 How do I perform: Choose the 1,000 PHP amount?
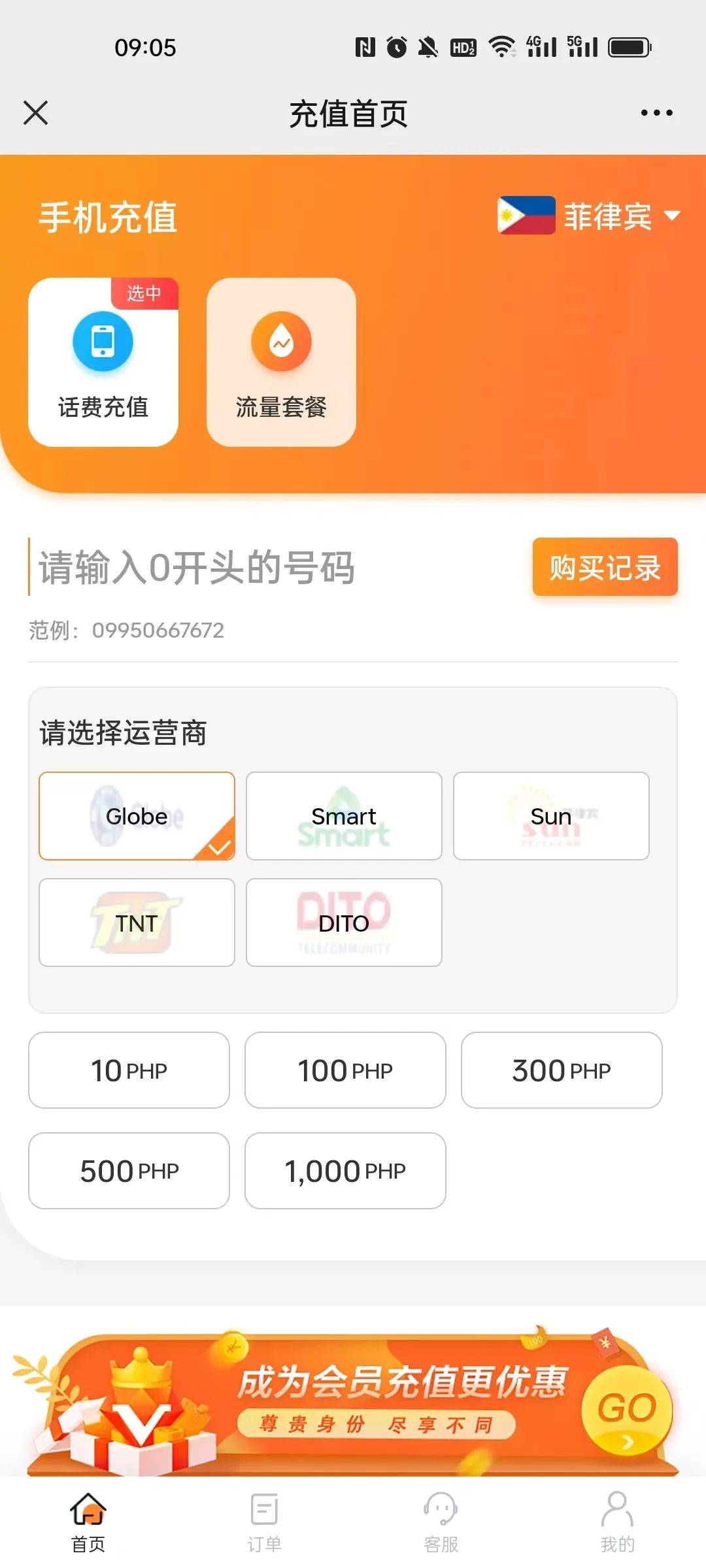coord(345,1171)
